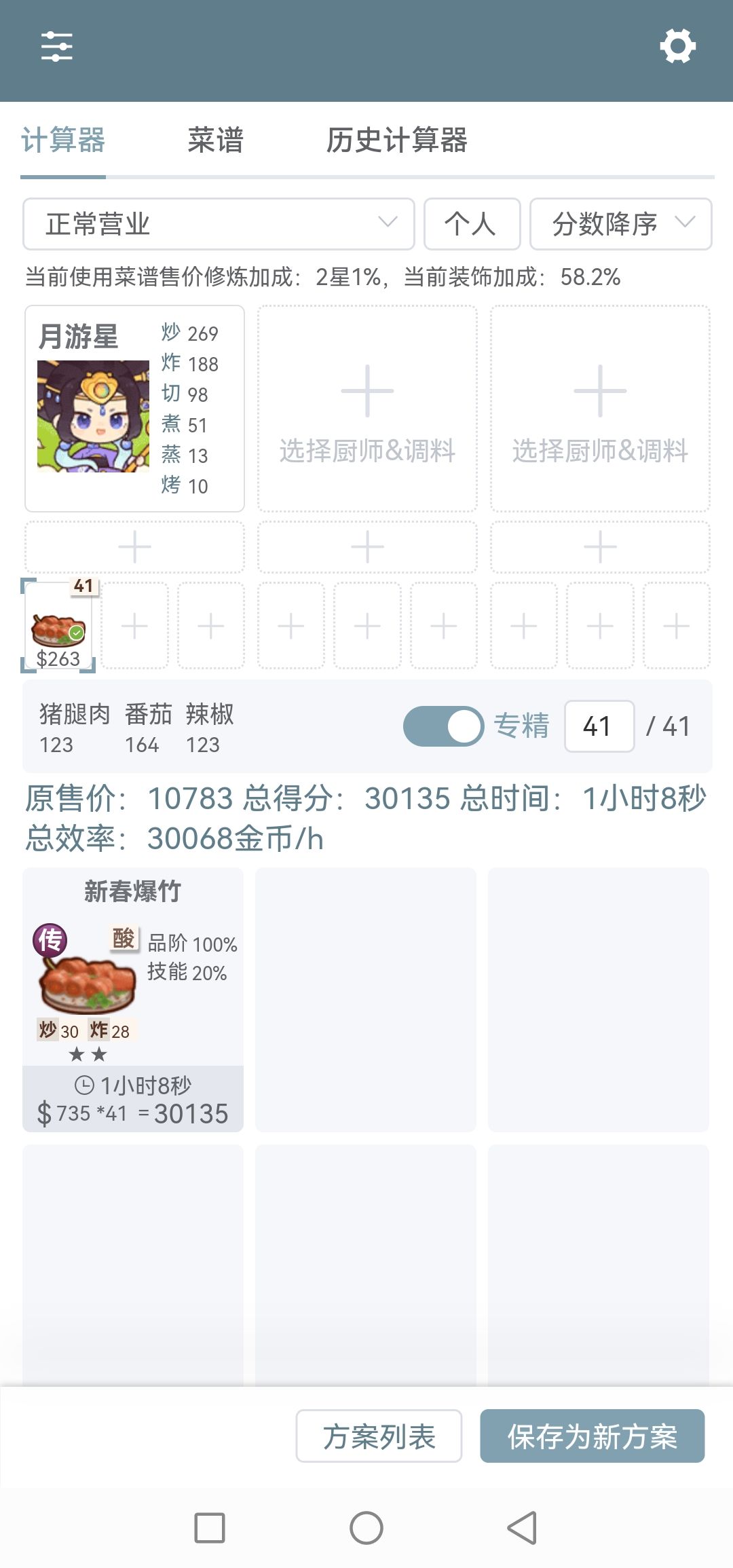Open the 分数降序 sort dropdown

coord(620,224)
